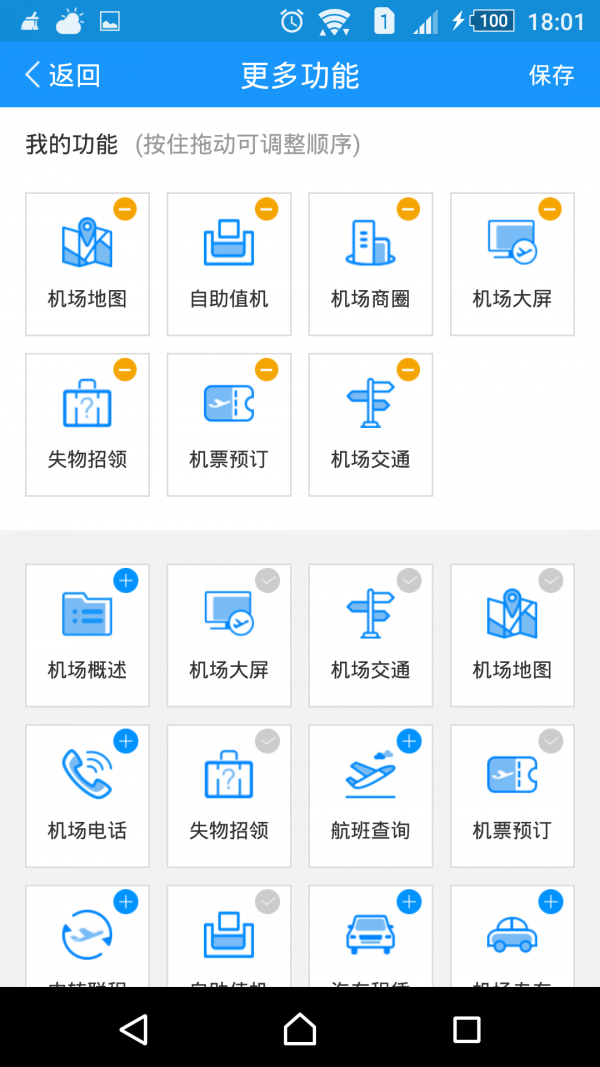Go back with the 返回 button
This screenshot has width=600, height=1067.
point(63,75)
